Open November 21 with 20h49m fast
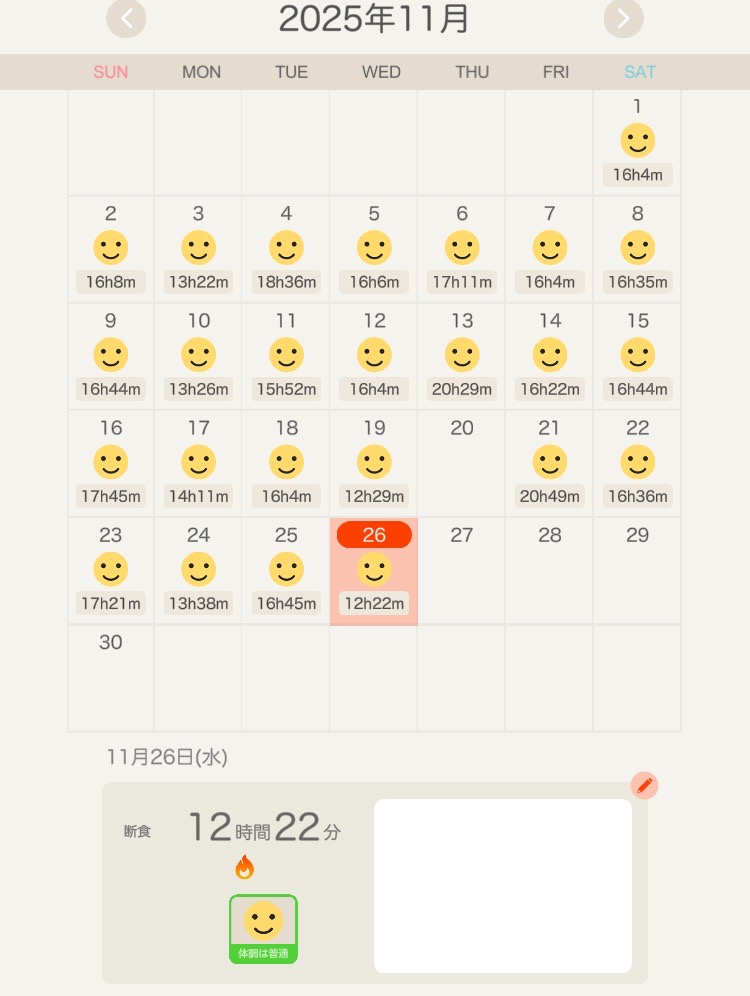Image resolution: width=750 pixels, height=996 pixels. pyautogui.click(x=549, y=463)
